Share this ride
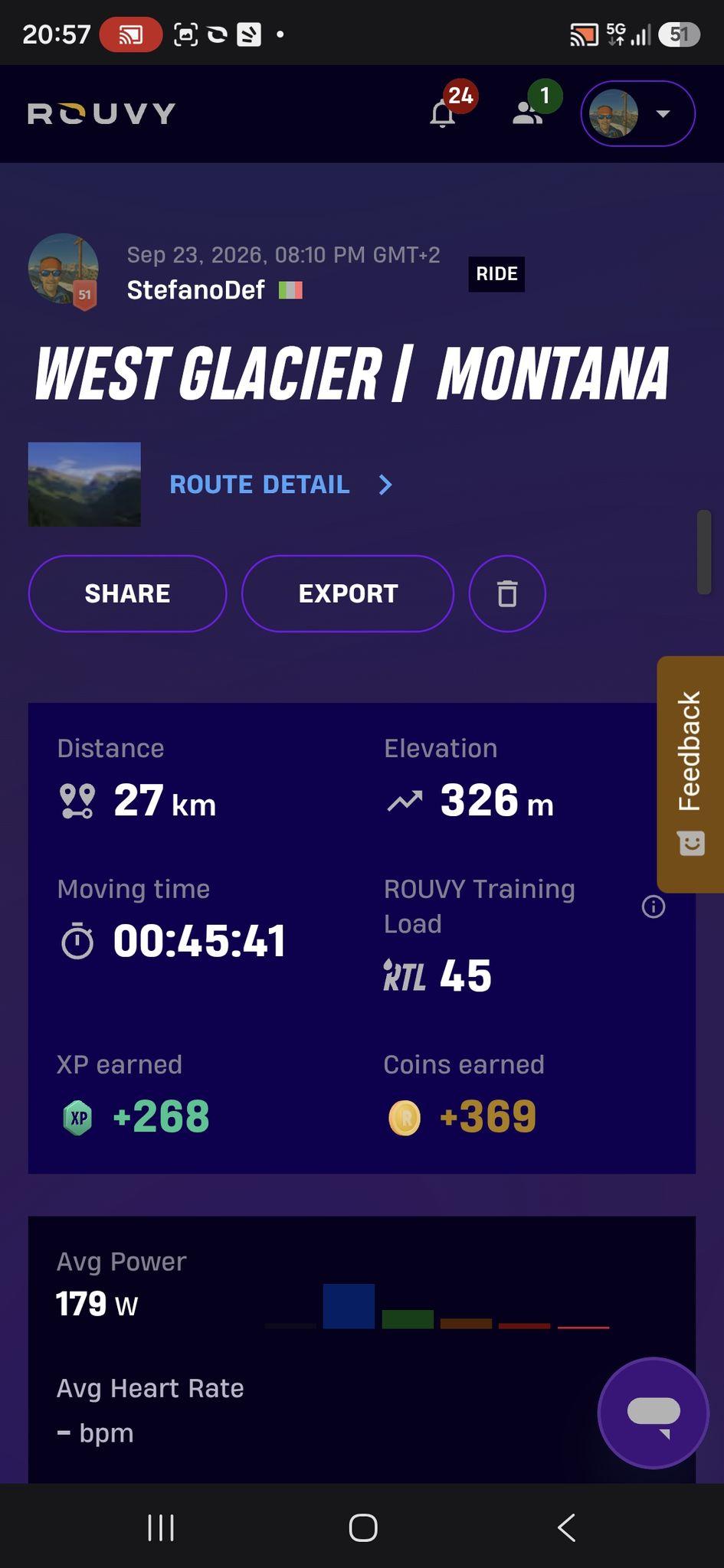This screenshot has width=724, height=1568. click(127, 593)
